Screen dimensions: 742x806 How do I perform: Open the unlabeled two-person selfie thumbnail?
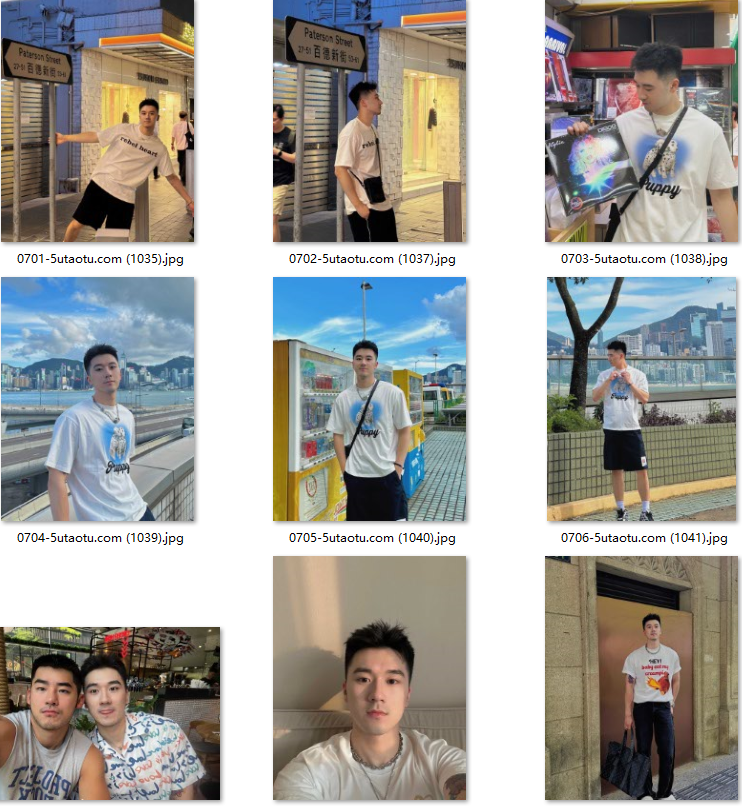(110, 713)
